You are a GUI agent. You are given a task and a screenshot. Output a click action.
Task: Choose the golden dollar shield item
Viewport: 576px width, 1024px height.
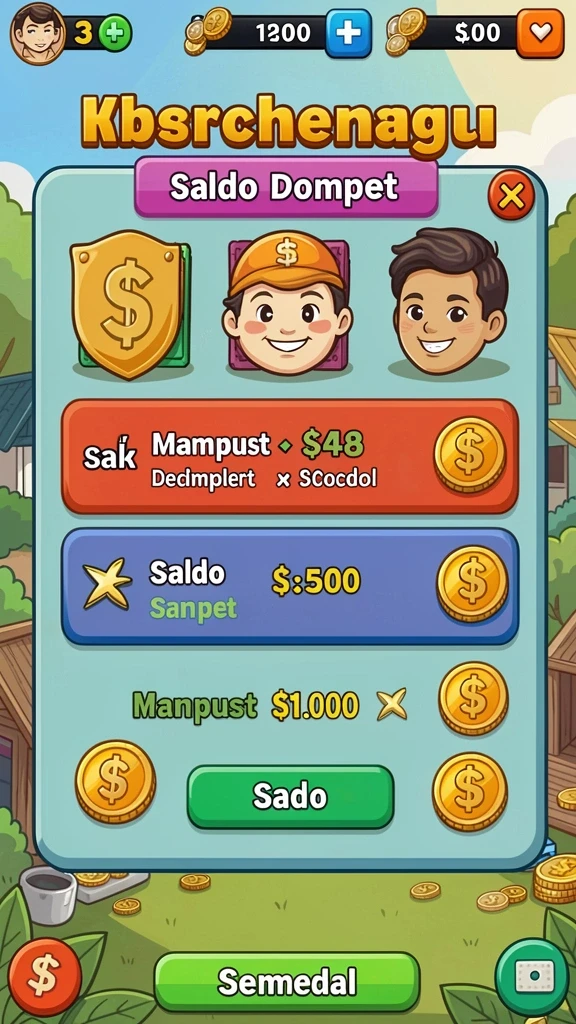[129, 303]
